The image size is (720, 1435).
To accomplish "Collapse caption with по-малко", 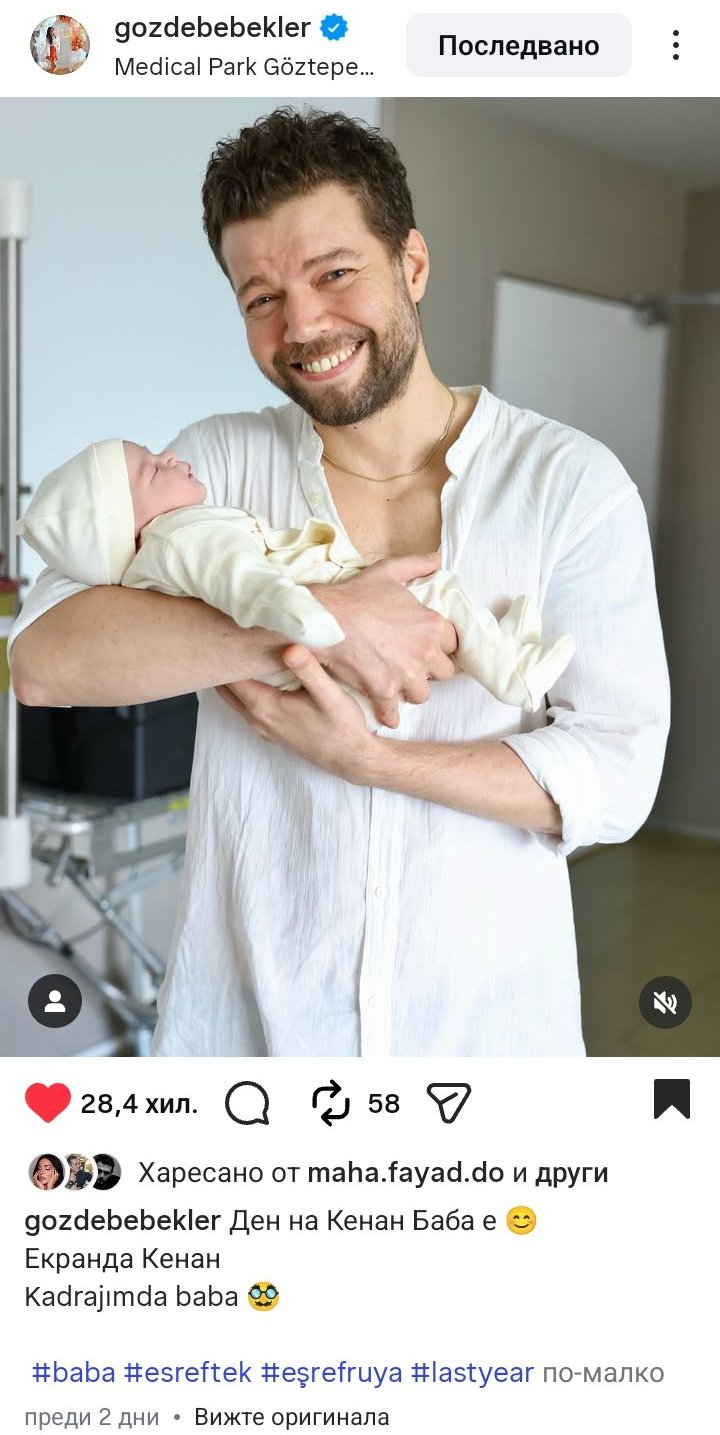I will click(603, 1373).
